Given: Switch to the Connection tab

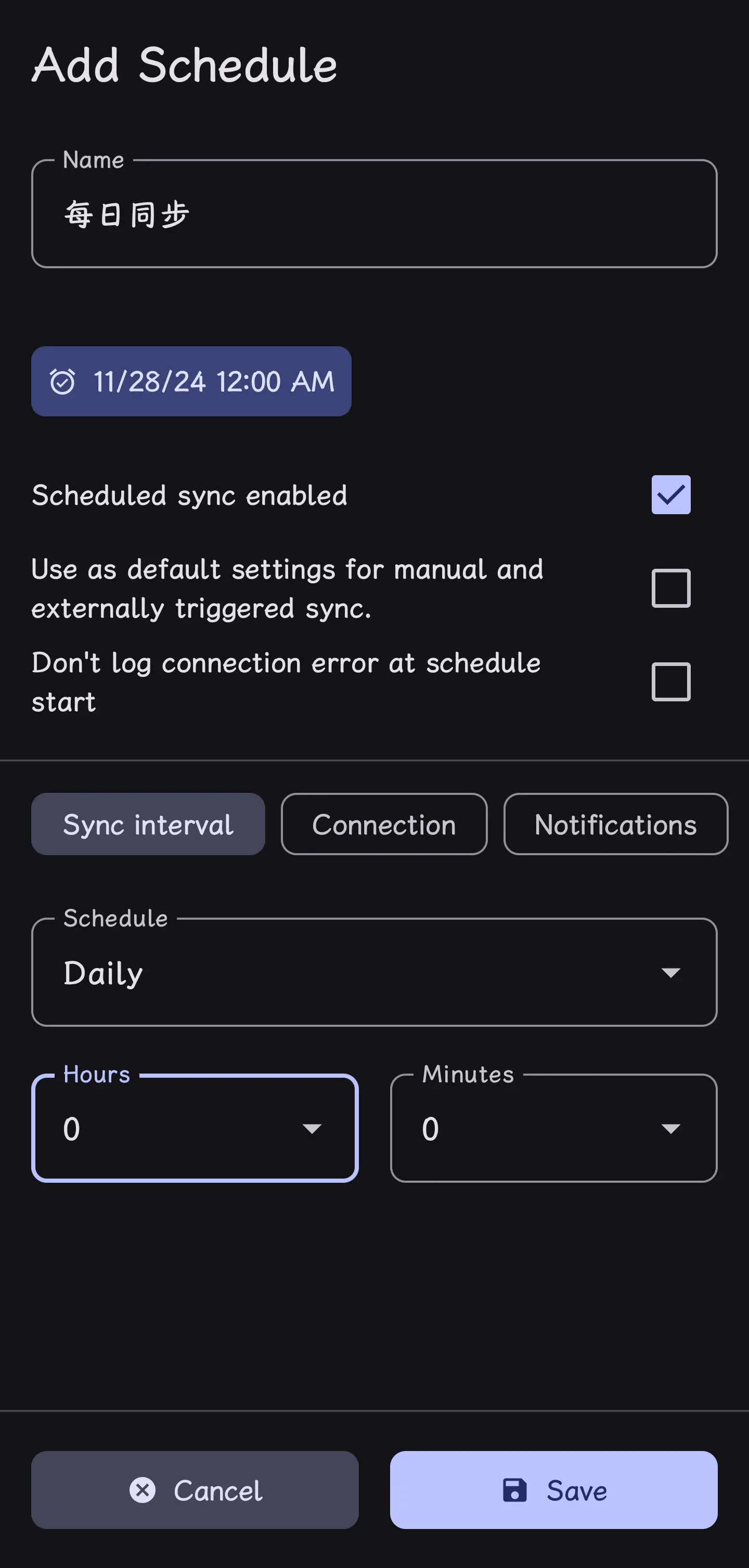Looking at the screenshot, I should (x=384, y=824).
